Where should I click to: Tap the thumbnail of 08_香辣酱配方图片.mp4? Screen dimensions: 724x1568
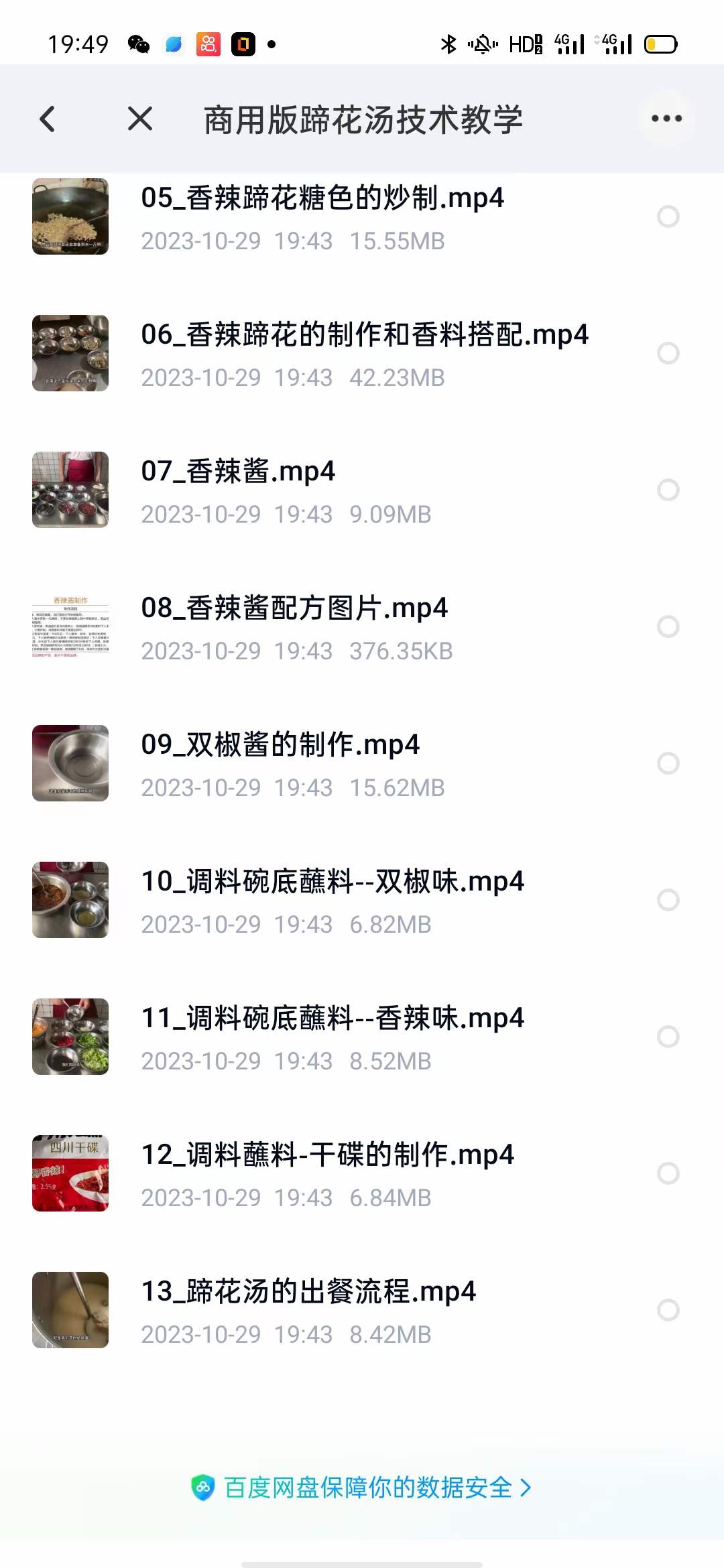[70, 627]
